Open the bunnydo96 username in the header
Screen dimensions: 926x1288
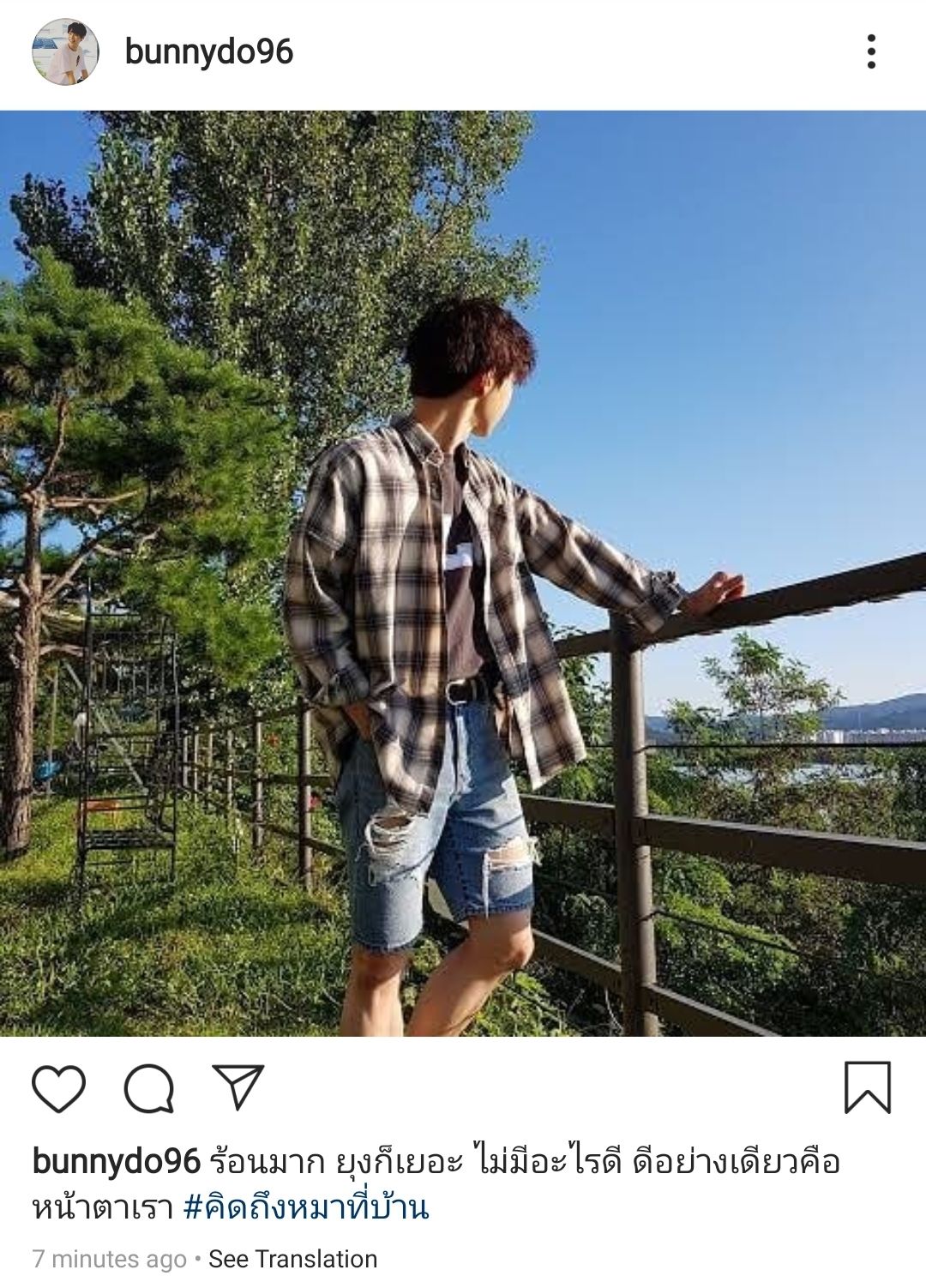click(209, 52)
